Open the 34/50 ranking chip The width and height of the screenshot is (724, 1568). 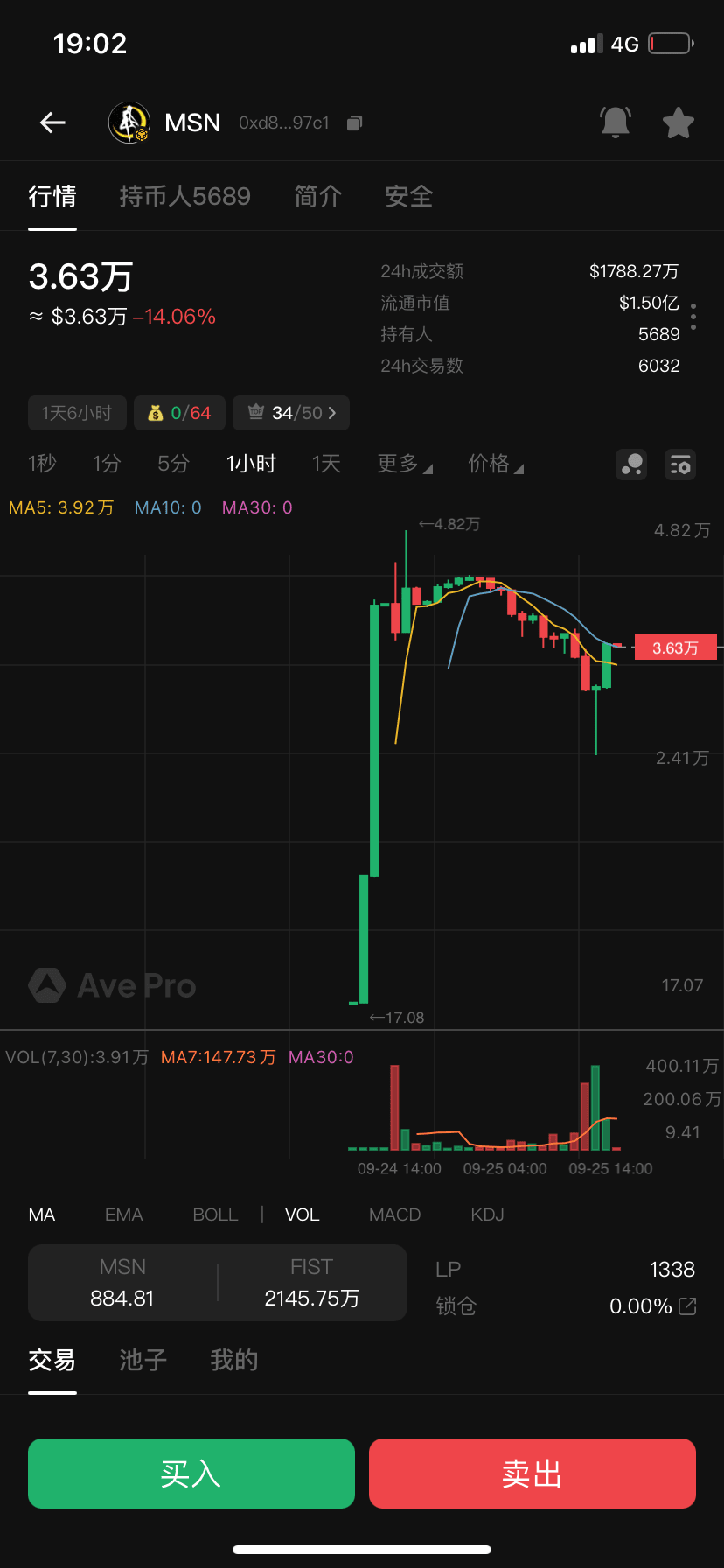click(x=291, y=413)
